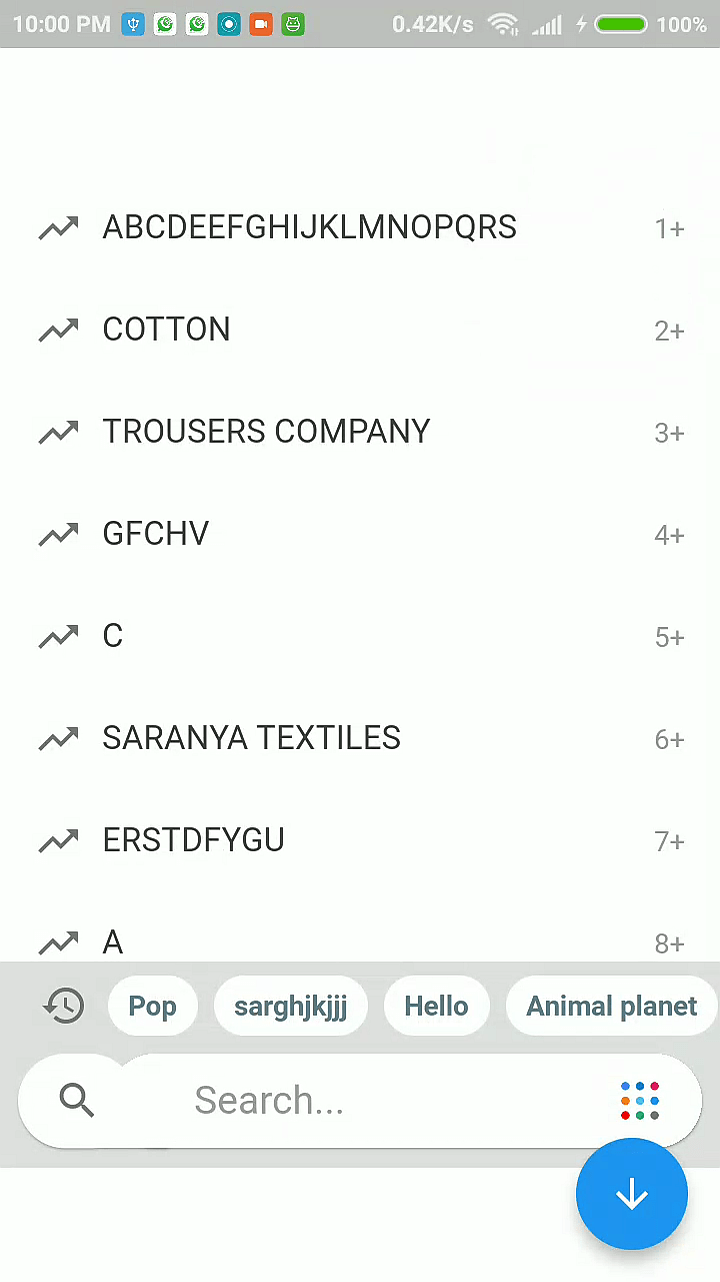Tap the blue circular download arrow button

631,1194
